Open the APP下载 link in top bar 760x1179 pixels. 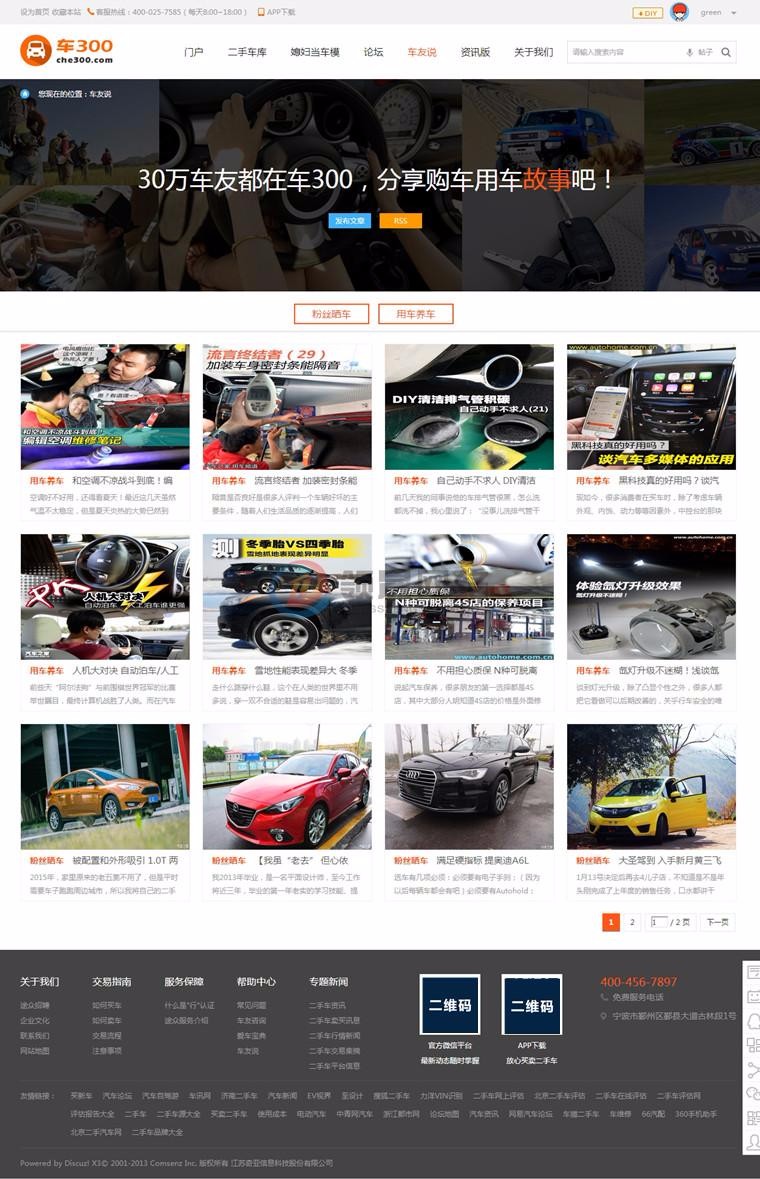tap(280, 12)
